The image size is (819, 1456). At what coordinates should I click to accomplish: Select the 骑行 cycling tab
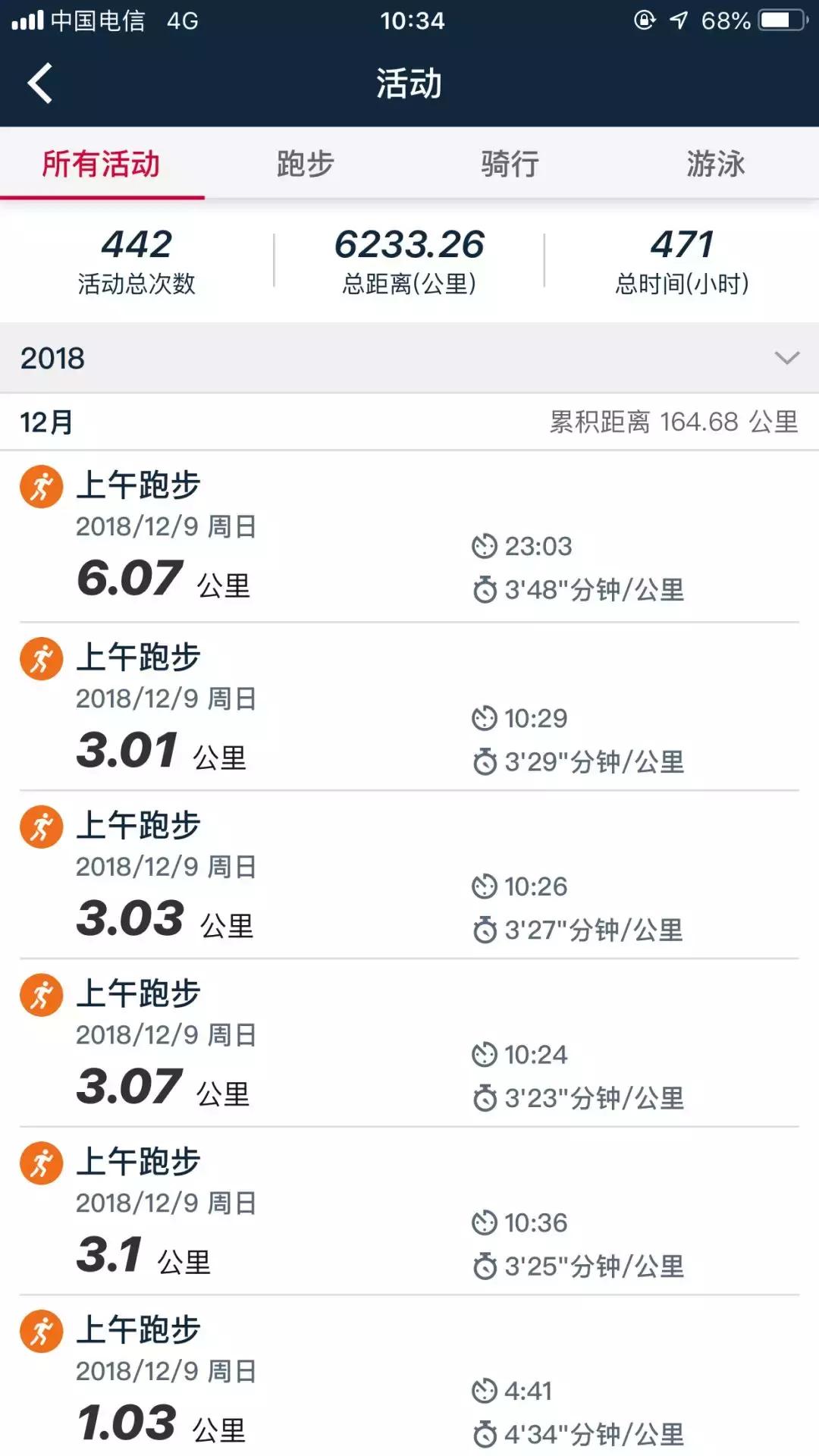pos(511,164)
